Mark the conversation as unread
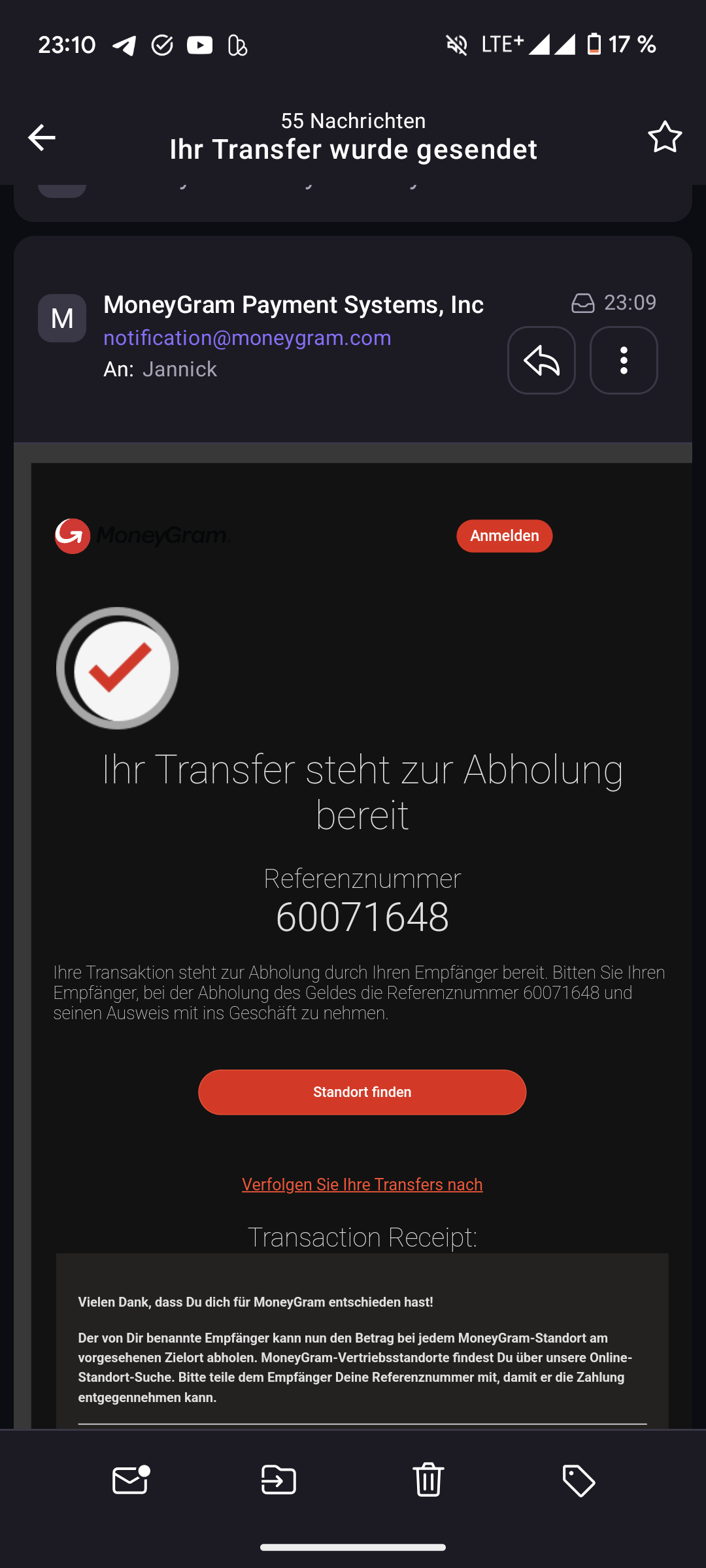706x1568 pixels. pyautogui.click(x=131, y=1480)
